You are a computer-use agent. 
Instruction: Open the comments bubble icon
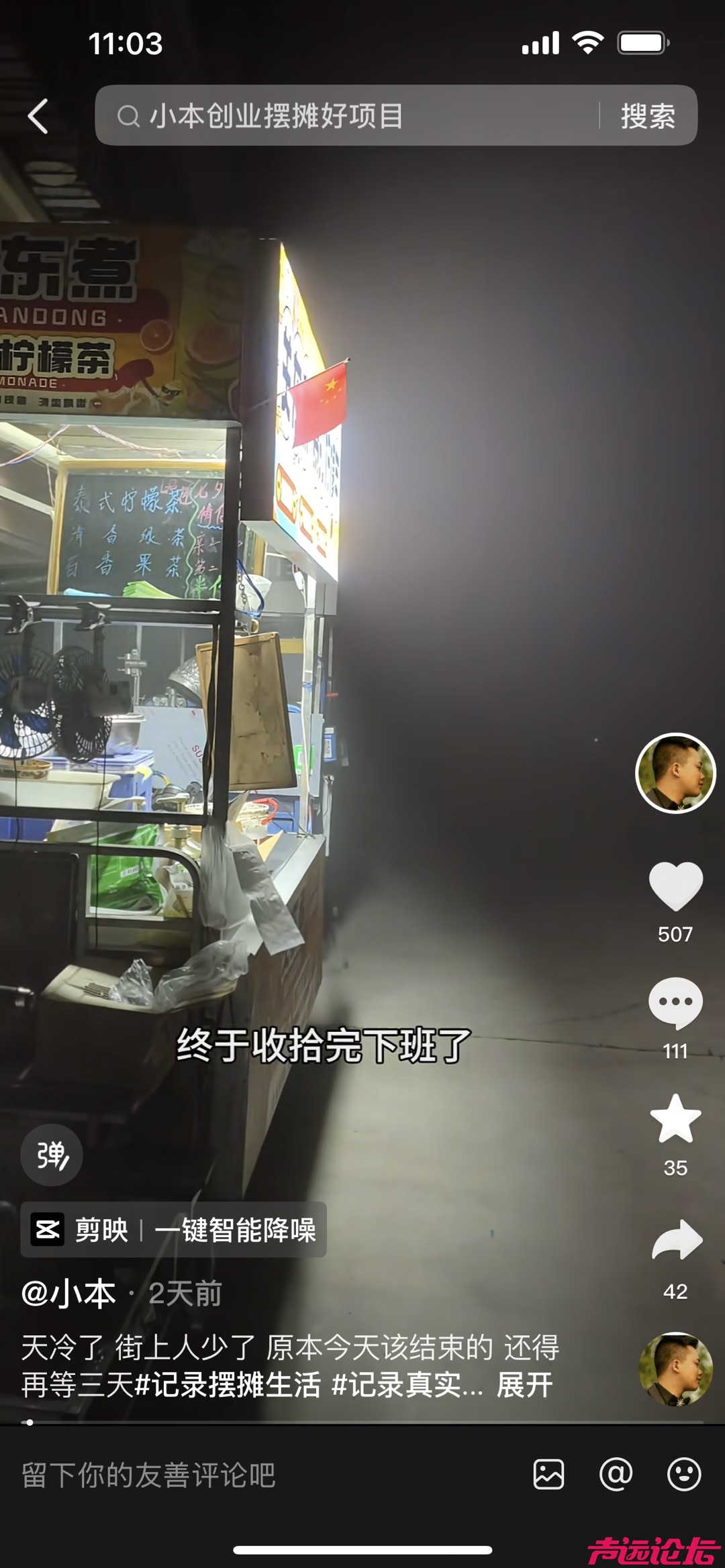click(x=675, y=1002)
